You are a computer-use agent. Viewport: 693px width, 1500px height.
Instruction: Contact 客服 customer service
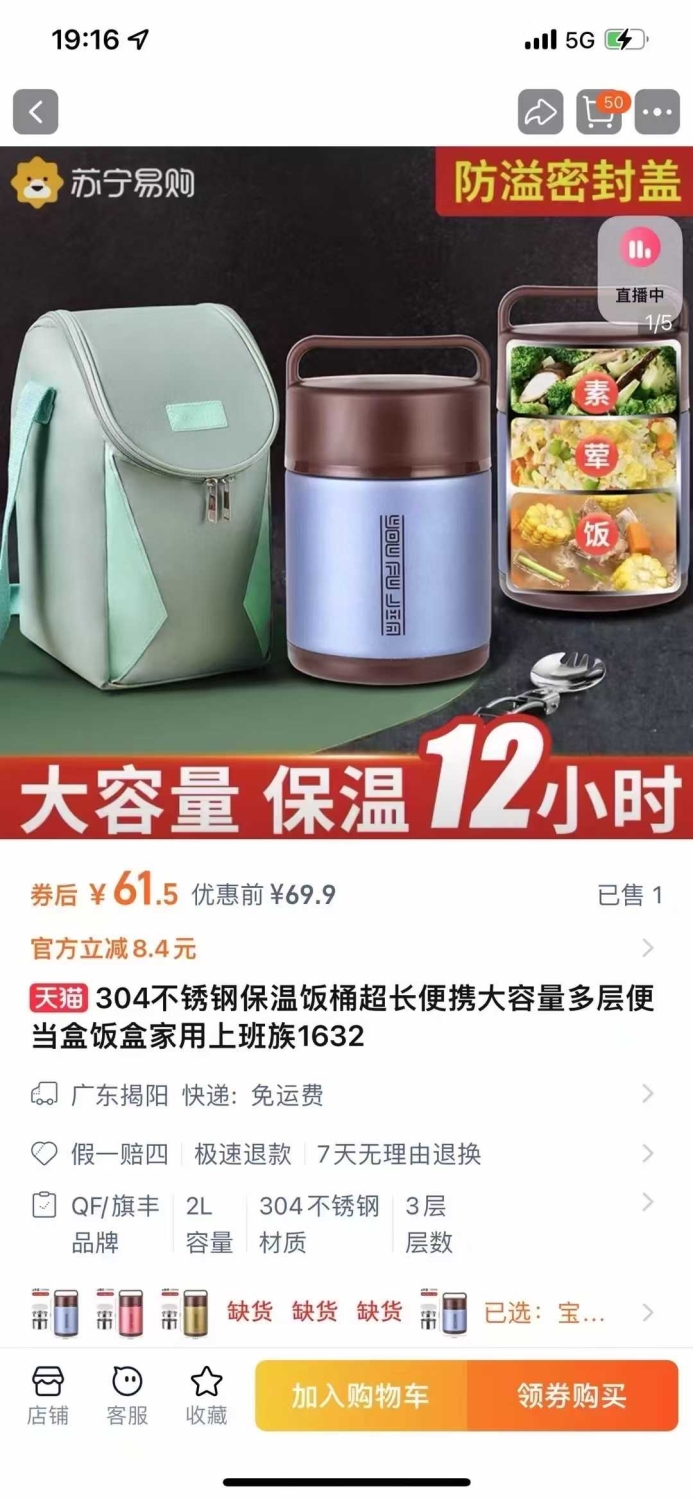(x=127, y=1396)
